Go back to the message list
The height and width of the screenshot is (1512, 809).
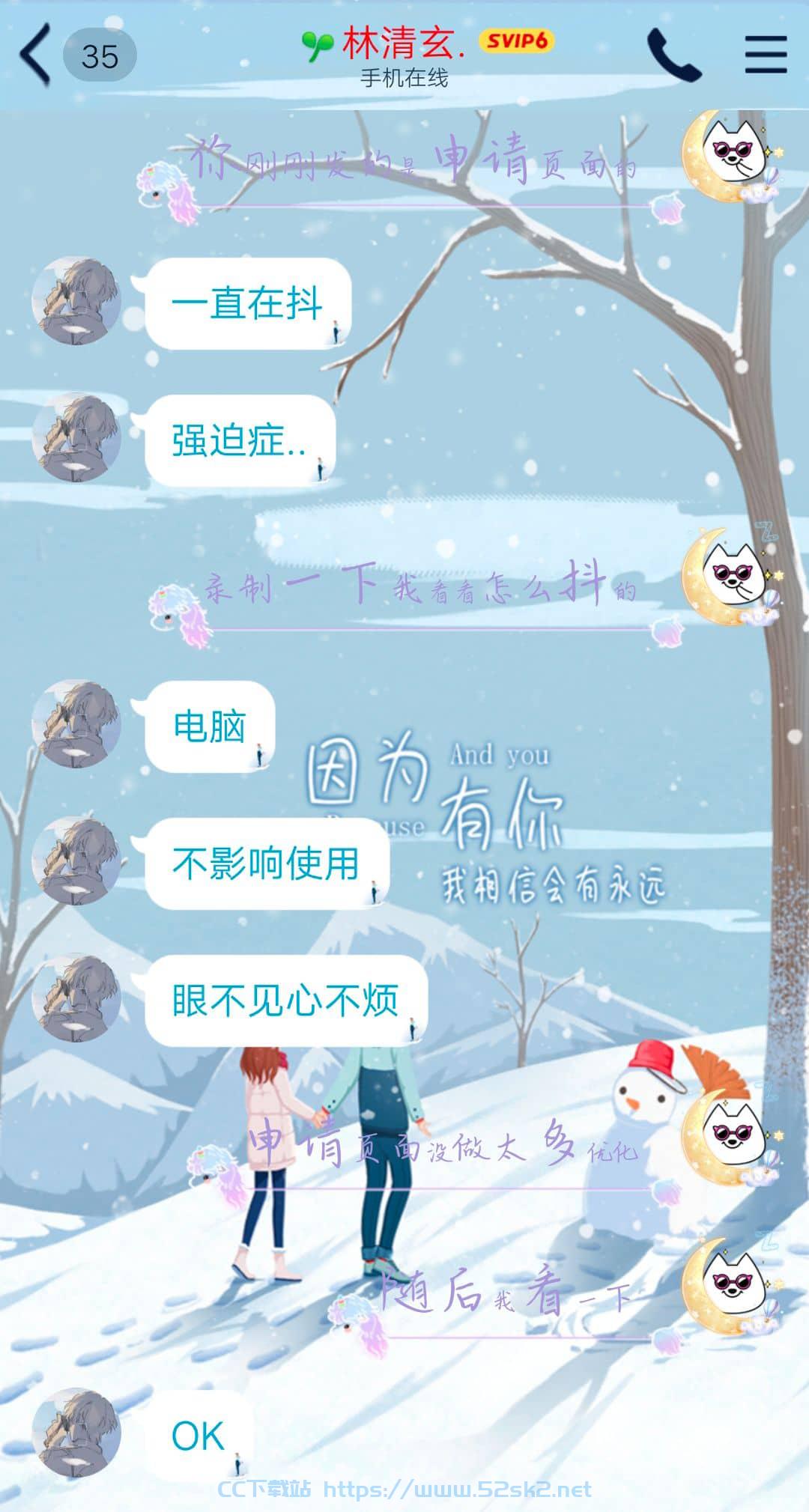36,54
